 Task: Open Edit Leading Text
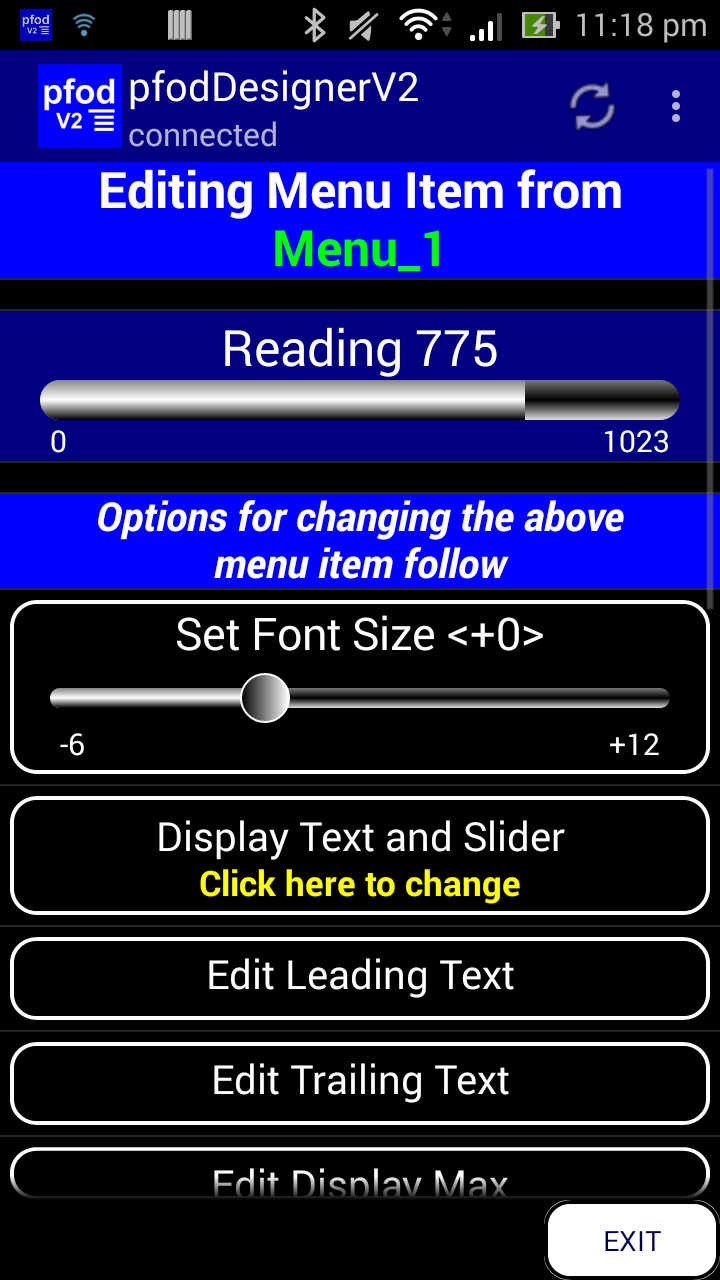[x=360, y=977]
